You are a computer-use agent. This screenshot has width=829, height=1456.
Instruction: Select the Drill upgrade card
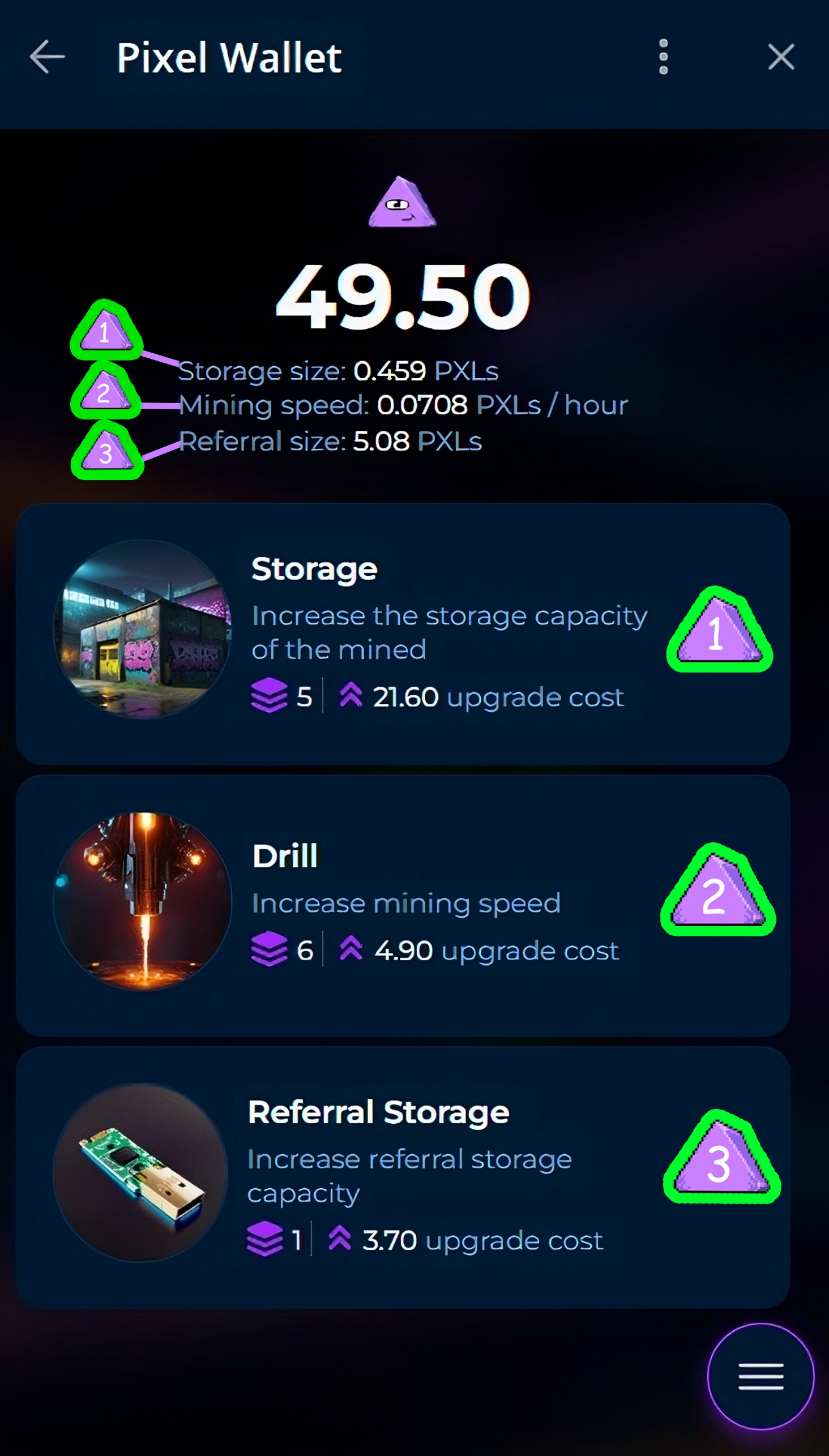403,905
